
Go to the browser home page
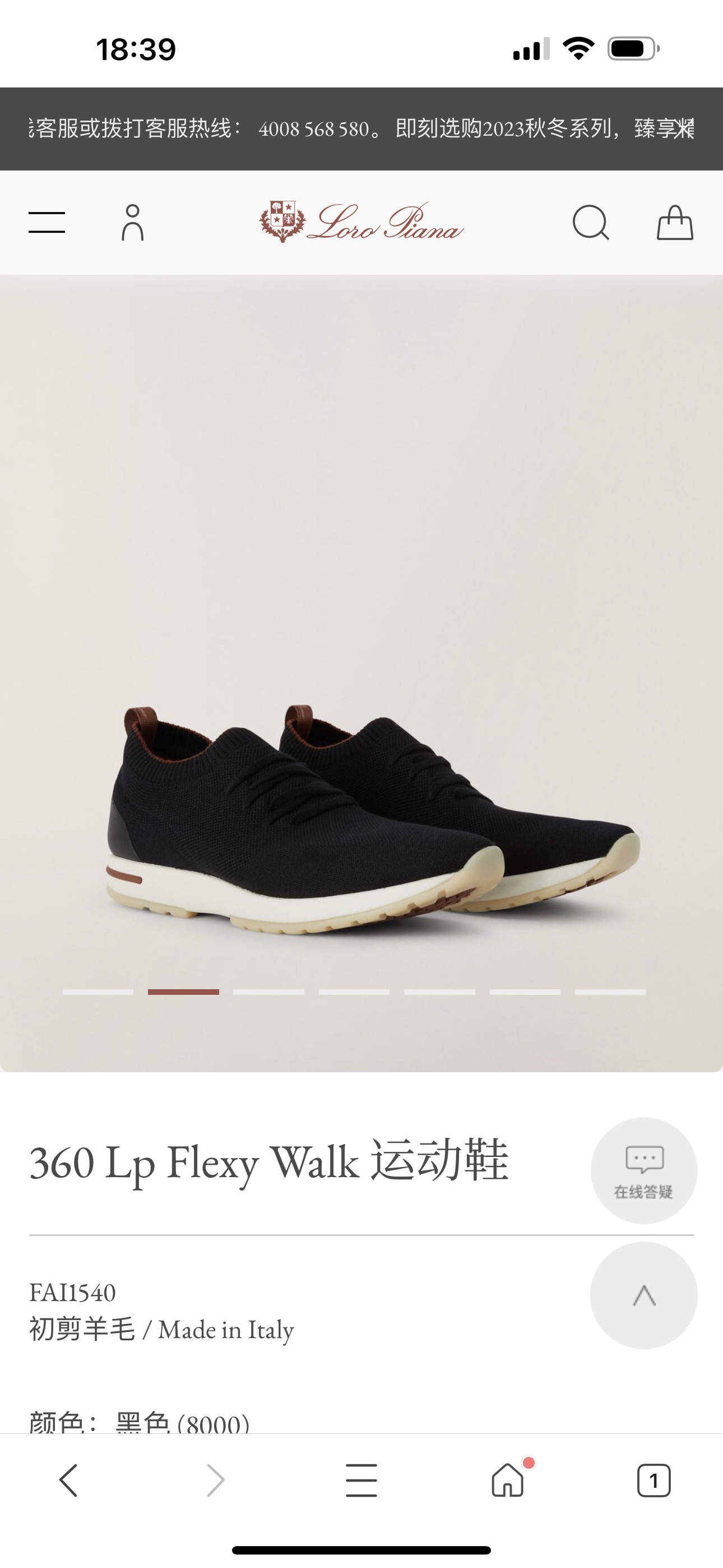coord(508,1481)
